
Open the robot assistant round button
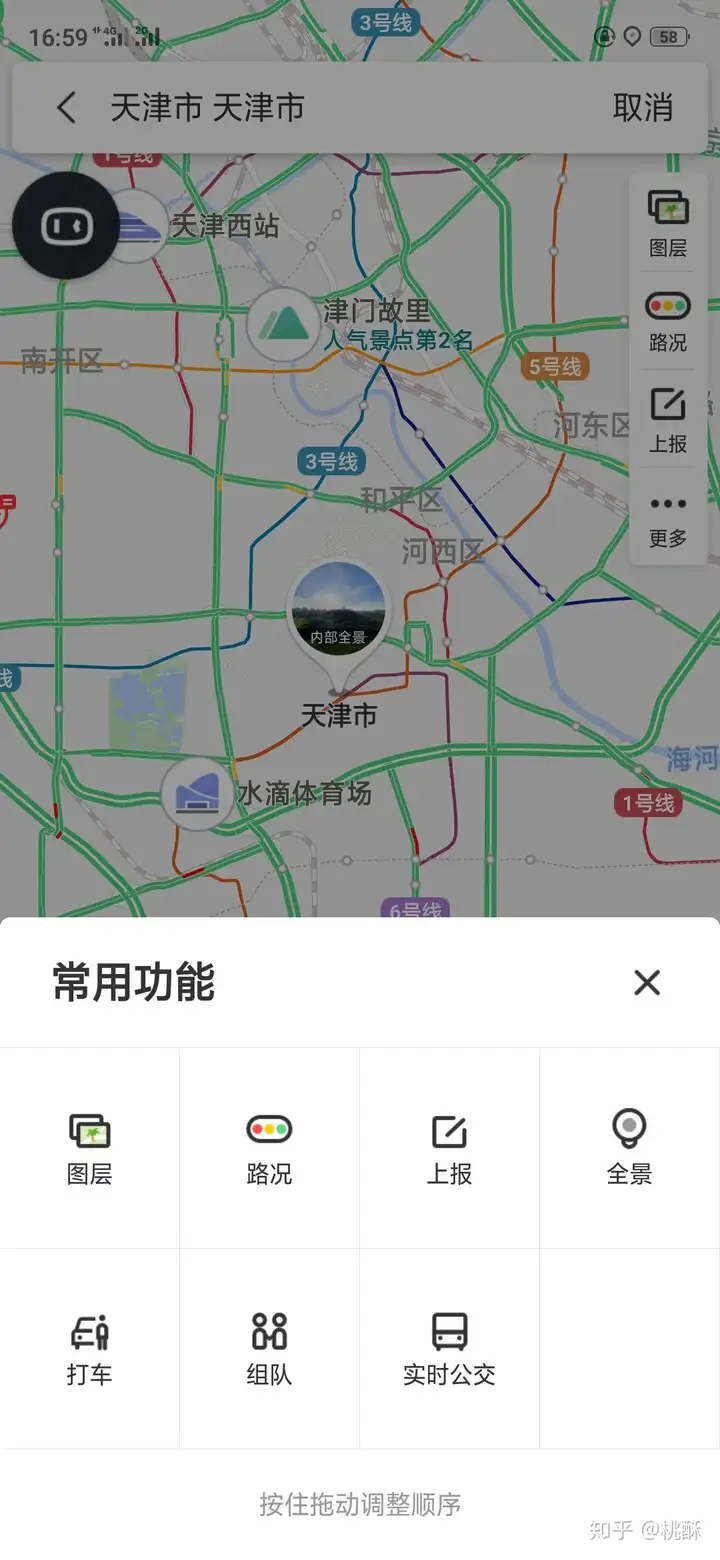pyautogui.click(x=66, y=226)
